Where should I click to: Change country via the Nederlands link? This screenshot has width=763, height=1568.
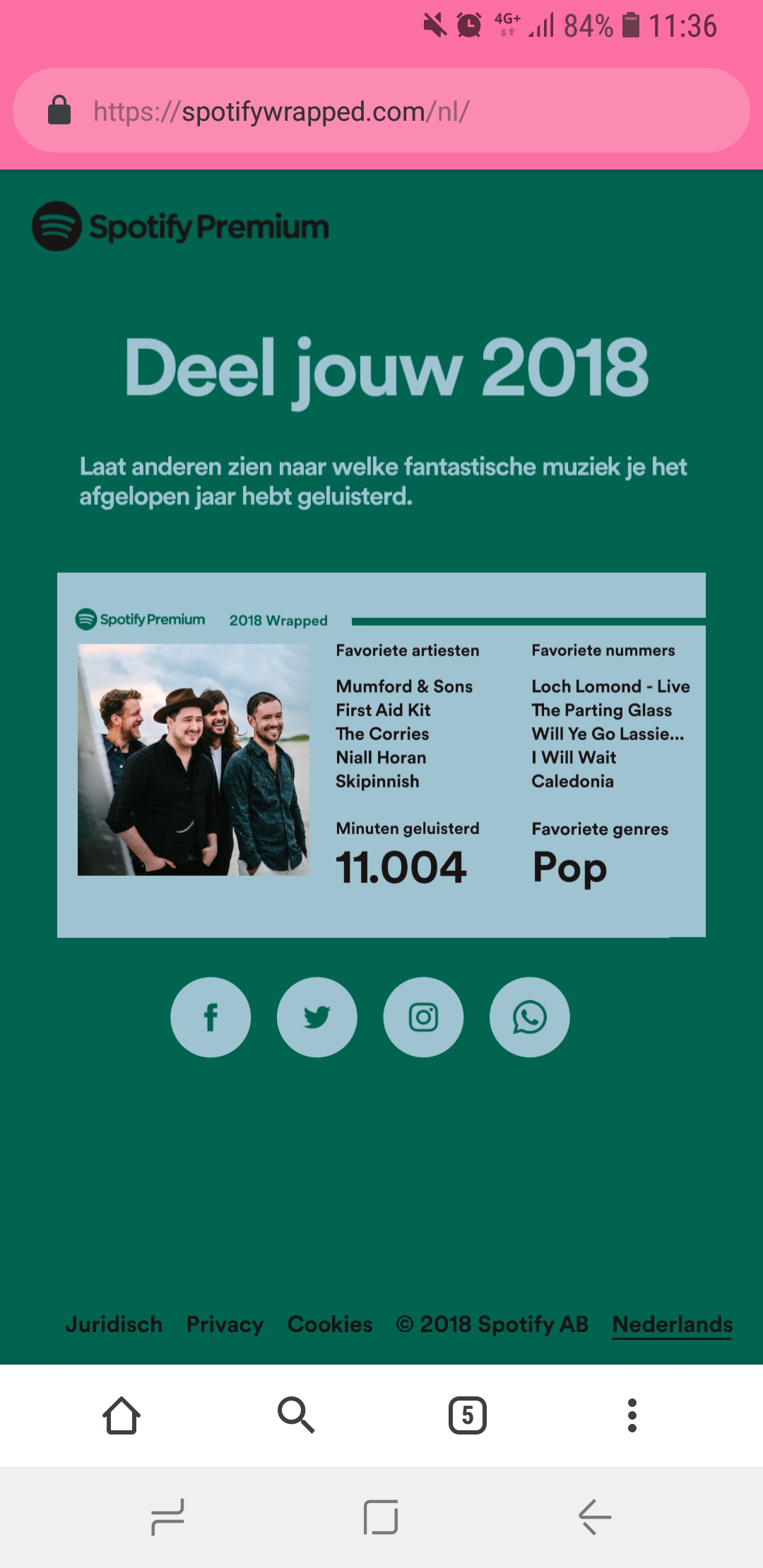[x=672, y=1325]
